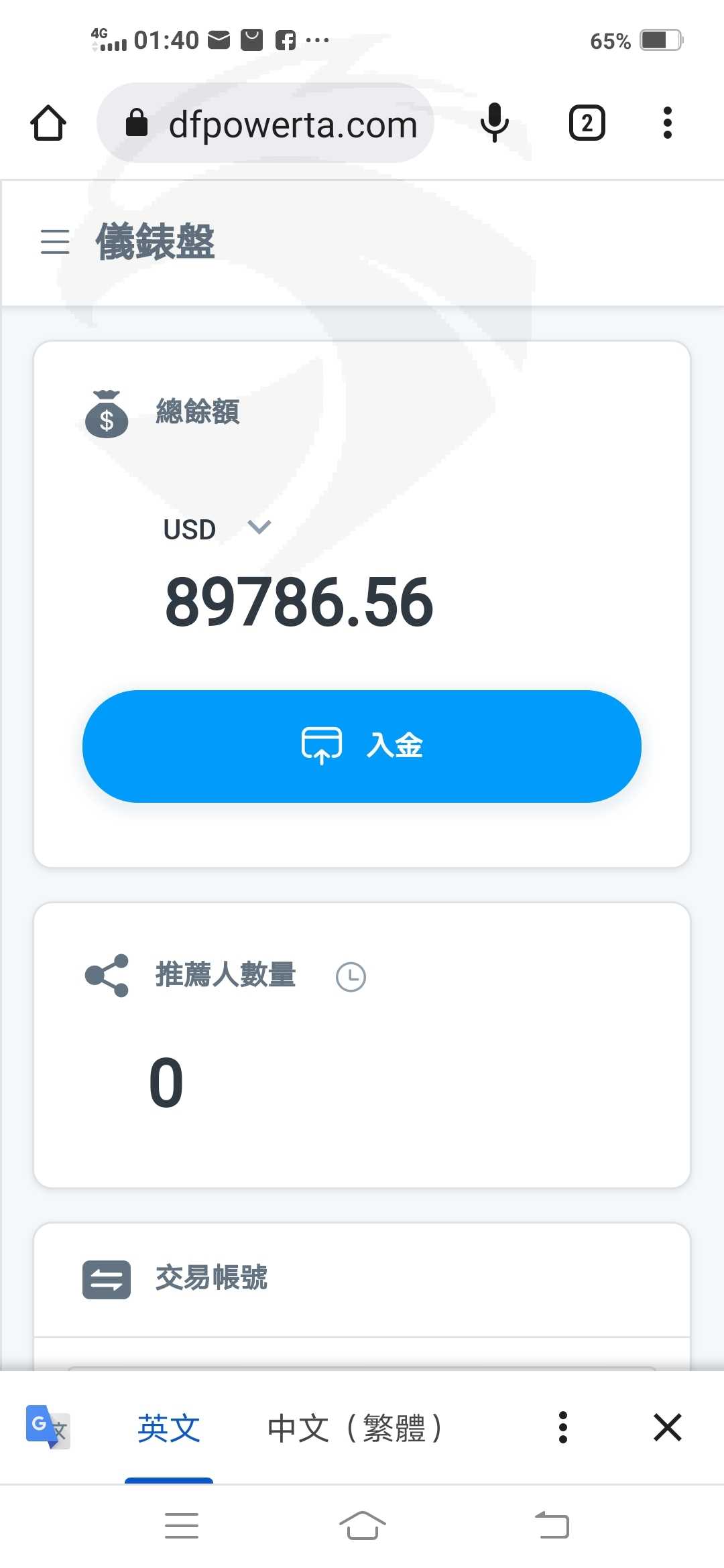Tap the clock icon beside 推薦人數量
The height and width of the screenshot is (1568, 724).
(x=351, y=976)
